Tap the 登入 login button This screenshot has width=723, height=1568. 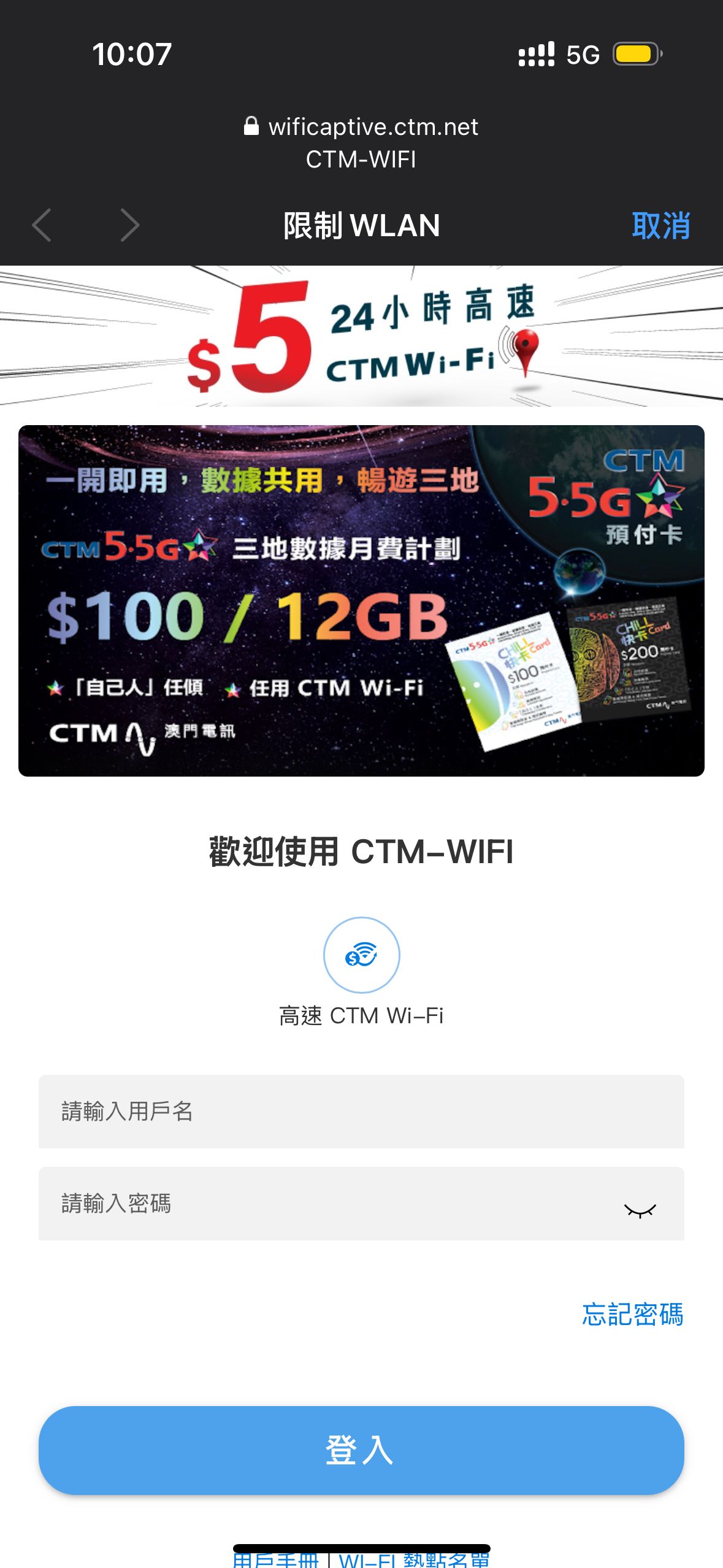(361, 1450)
